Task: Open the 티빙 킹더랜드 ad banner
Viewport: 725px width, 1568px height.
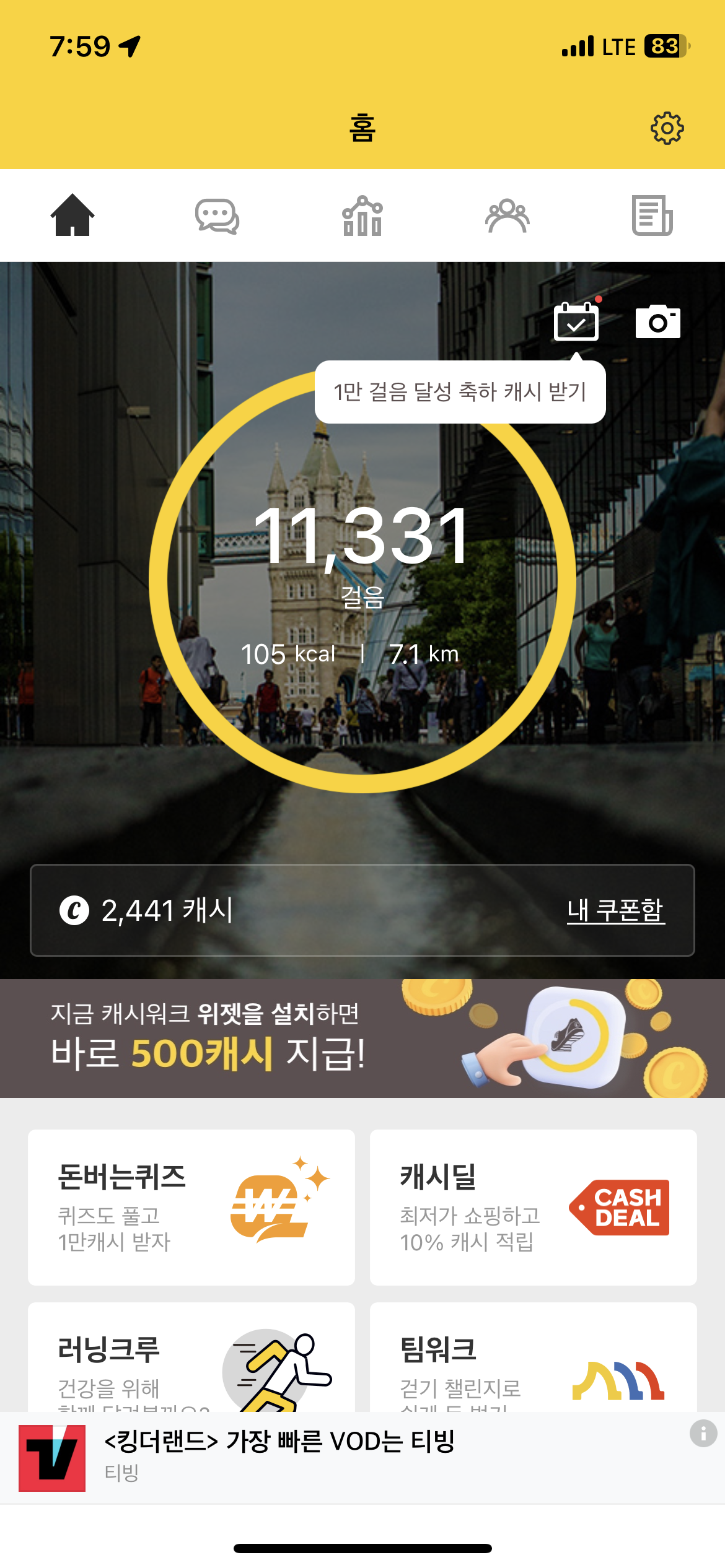Action: (347, 1458)
